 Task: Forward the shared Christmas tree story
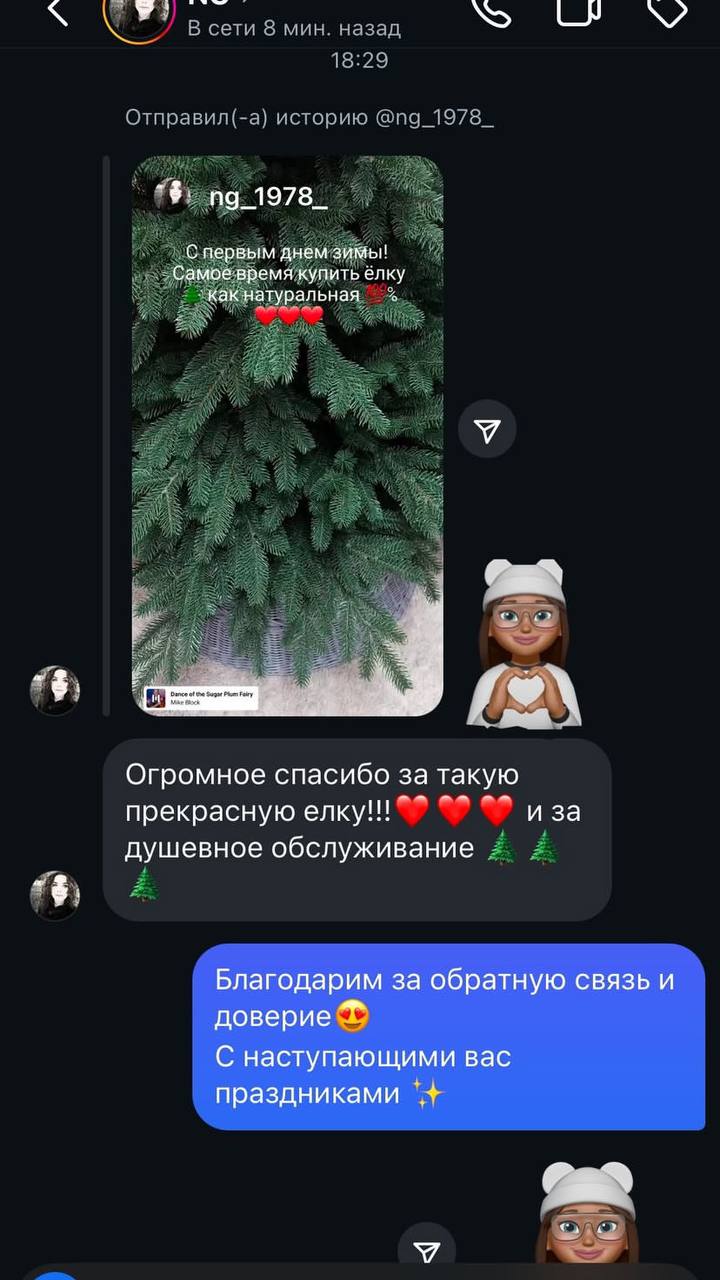(x=487, y=430)
